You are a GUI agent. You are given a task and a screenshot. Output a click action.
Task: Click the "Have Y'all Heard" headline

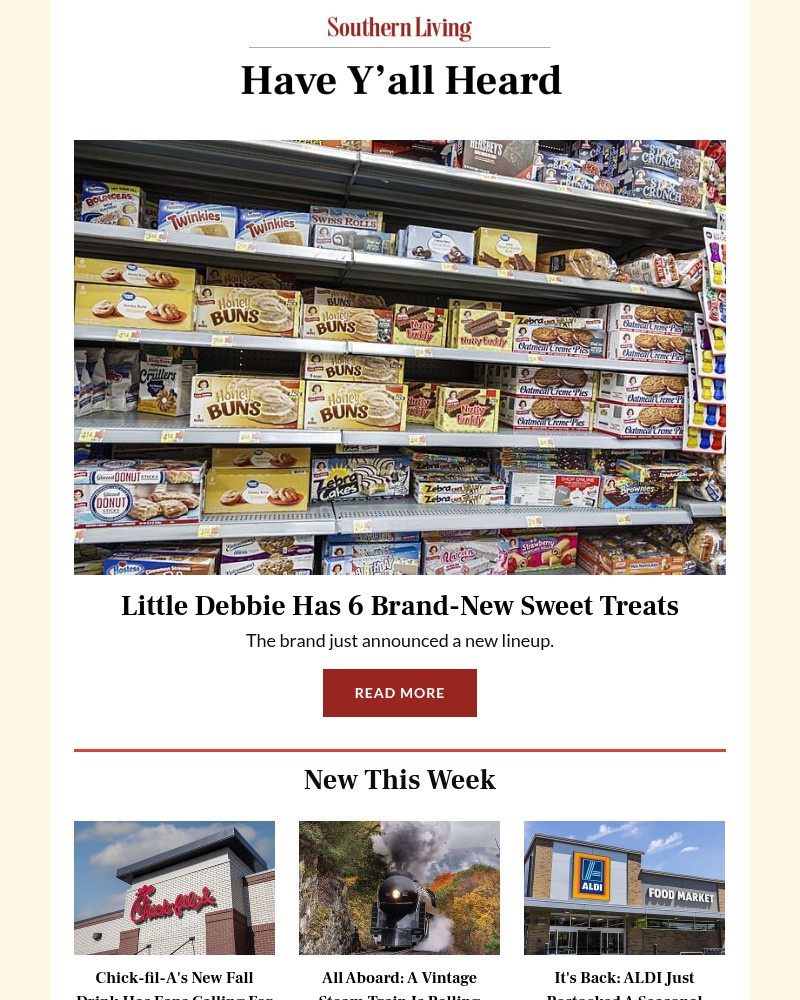pyautogui.click(x=400, y=80)
